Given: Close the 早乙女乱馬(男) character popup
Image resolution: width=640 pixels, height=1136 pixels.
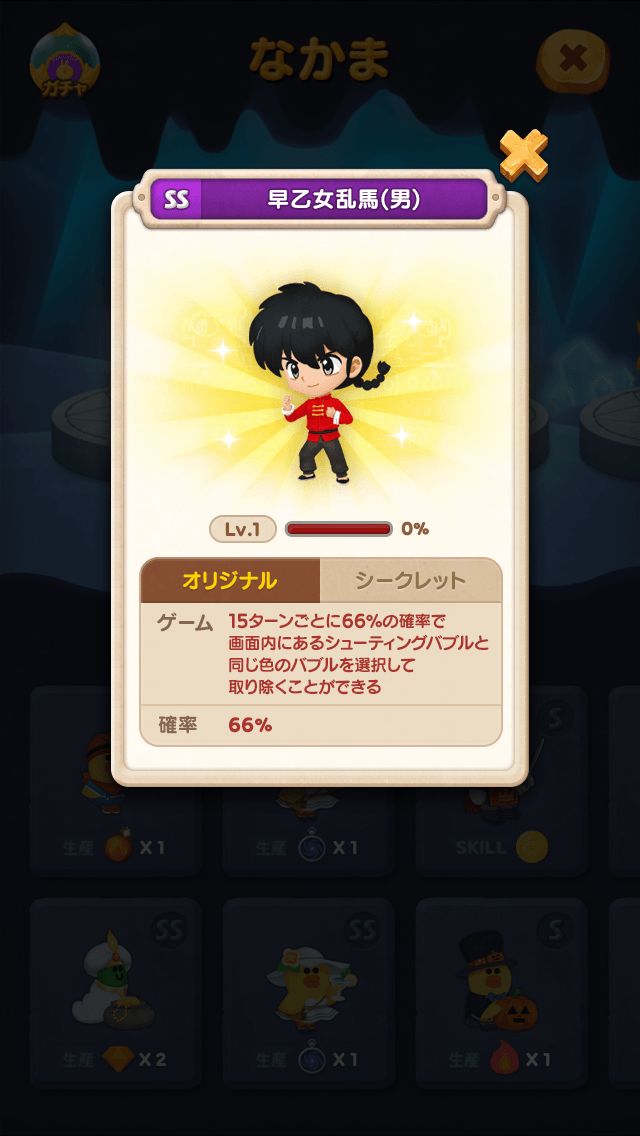Looking at the screenshot, I should pos(523,155).
